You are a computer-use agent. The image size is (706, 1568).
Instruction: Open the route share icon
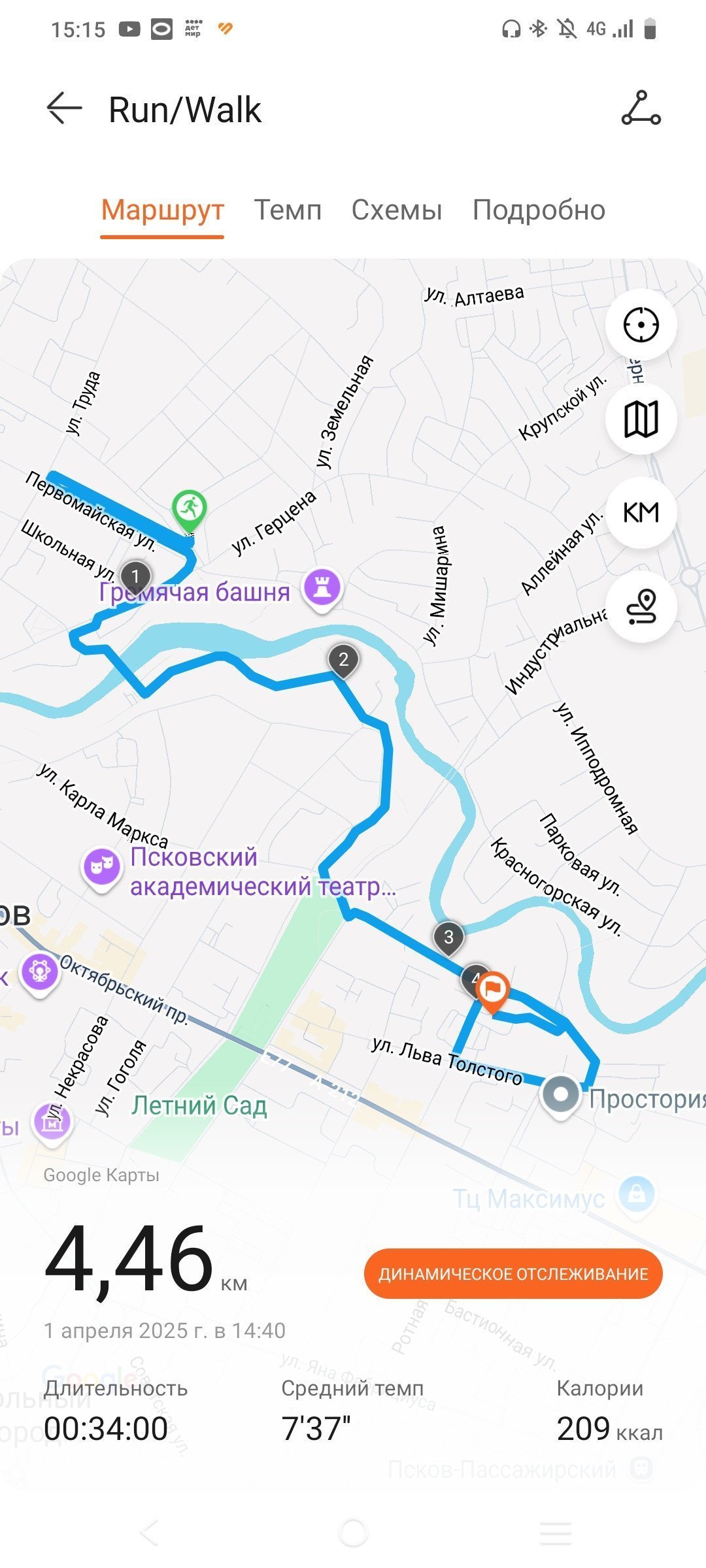click(x=641, y=108)
